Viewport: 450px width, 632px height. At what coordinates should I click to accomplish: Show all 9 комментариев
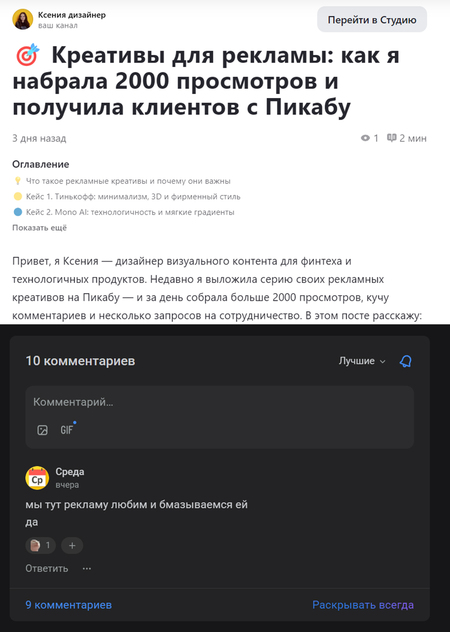[69, 605]
